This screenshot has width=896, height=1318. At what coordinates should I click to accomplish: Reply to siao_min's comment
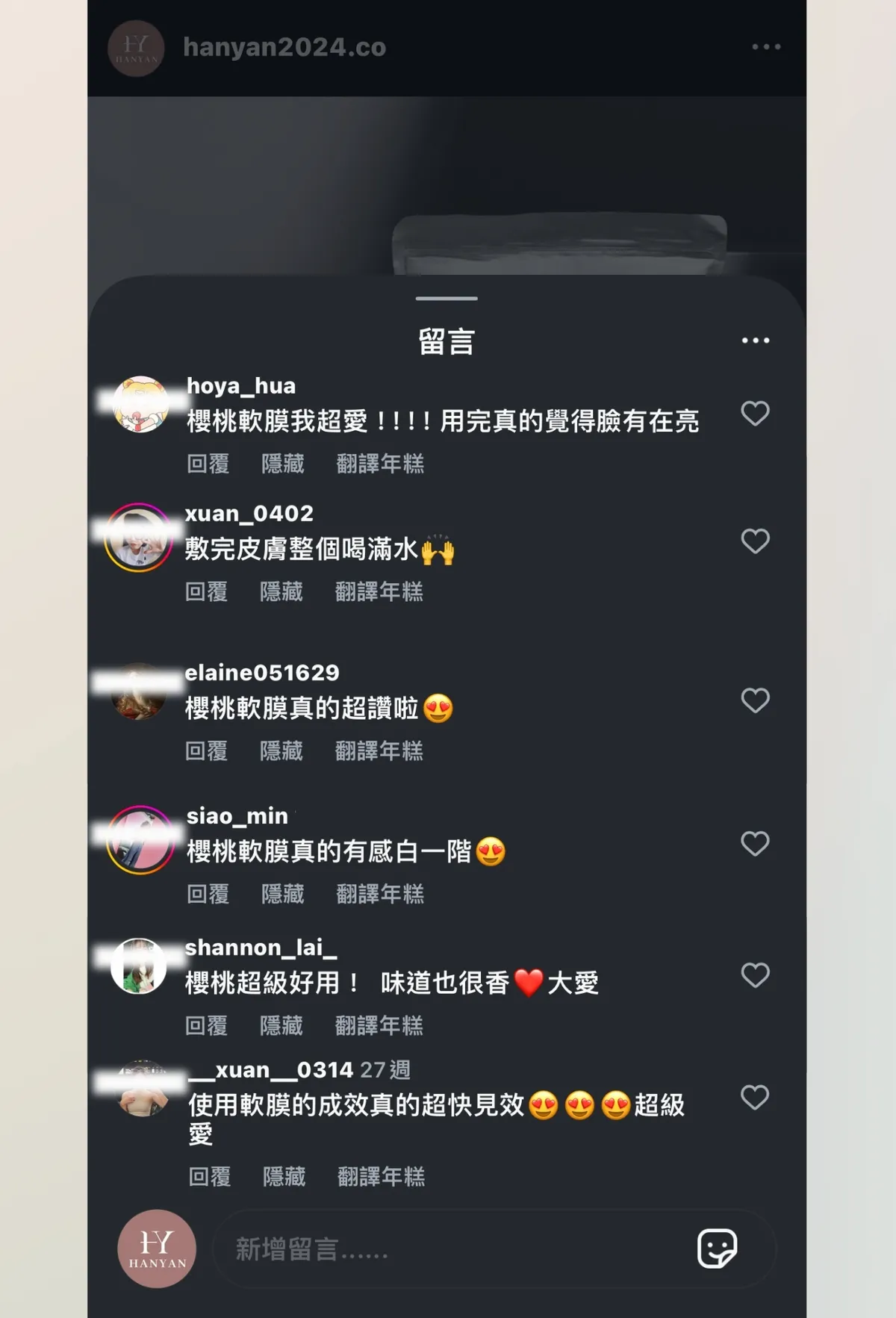[x=208, y=894]
